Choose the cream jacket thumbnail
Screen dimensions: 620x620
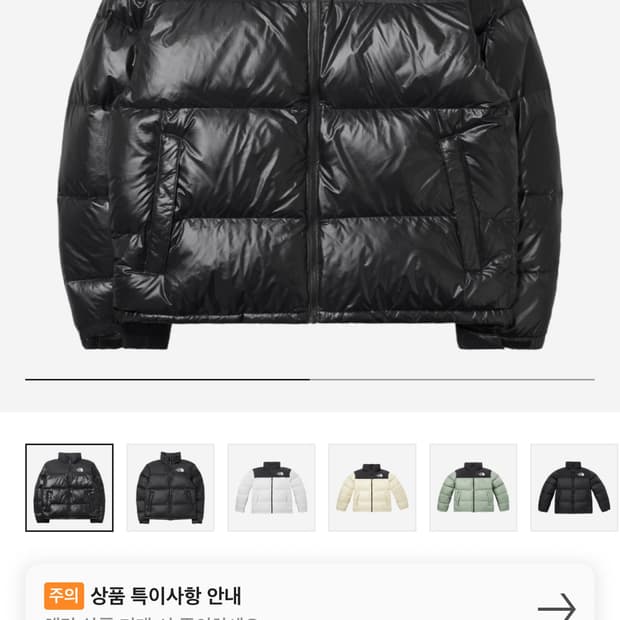point(372,488)
